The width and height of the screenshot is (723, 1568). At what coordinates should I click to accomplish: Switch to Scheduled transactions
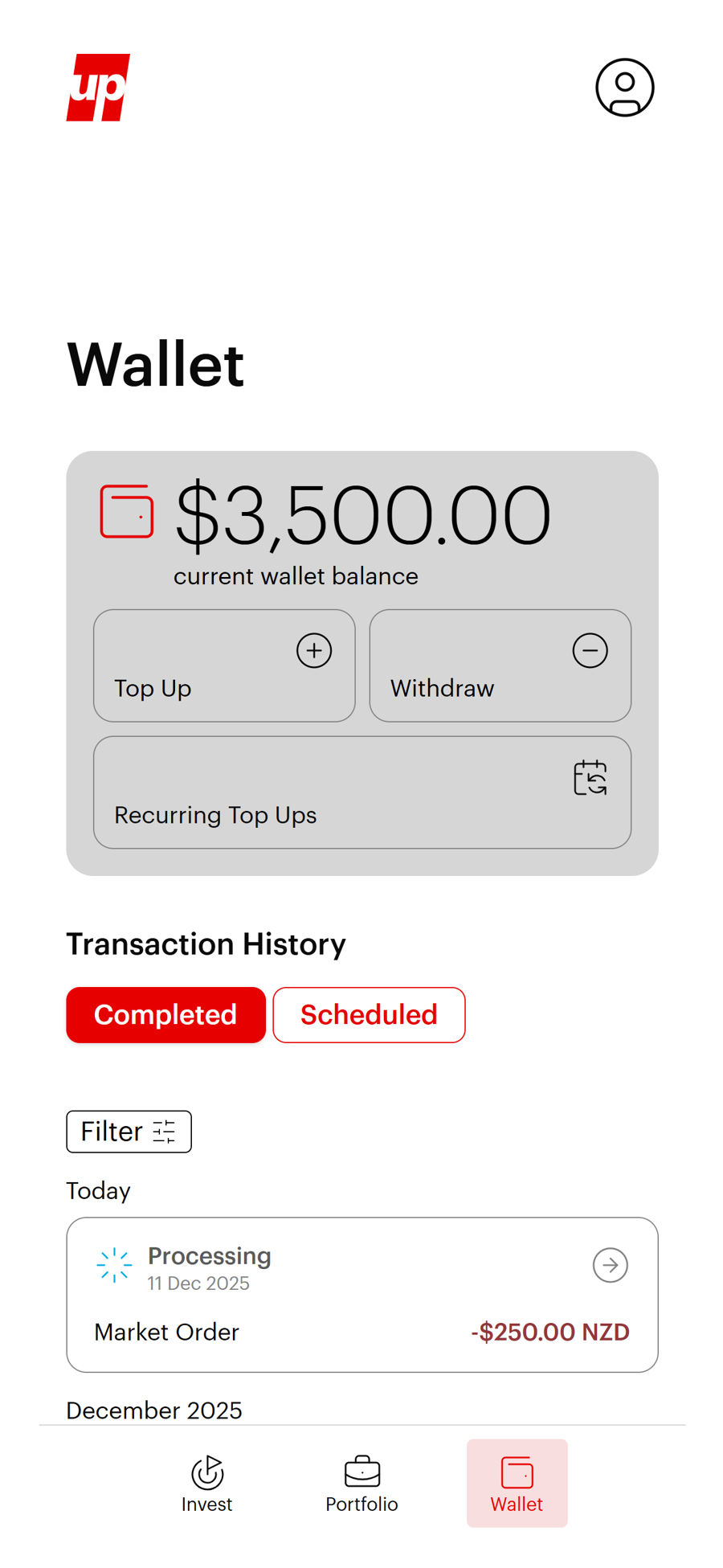point(368,1014)
